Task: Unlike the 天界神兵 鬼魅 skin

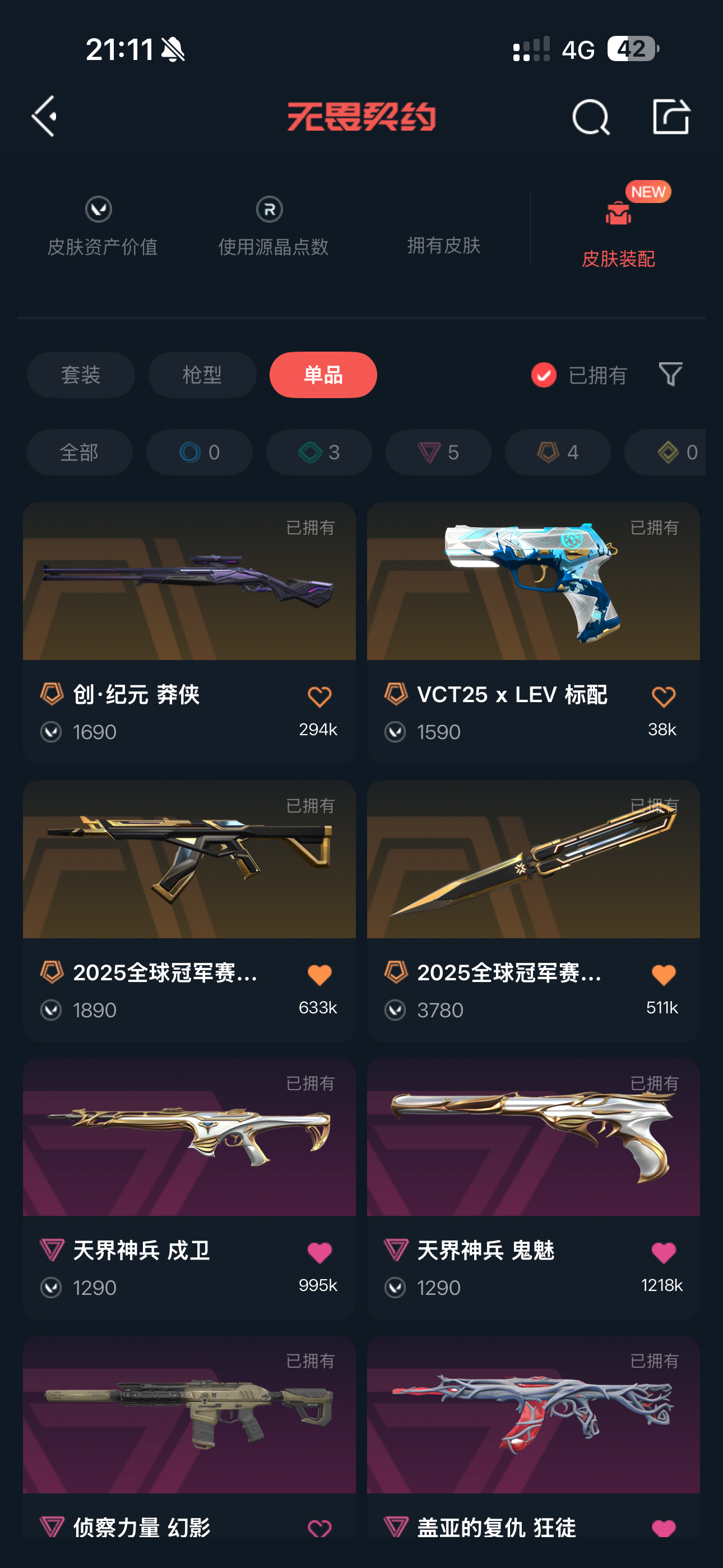Action: 662,1252
